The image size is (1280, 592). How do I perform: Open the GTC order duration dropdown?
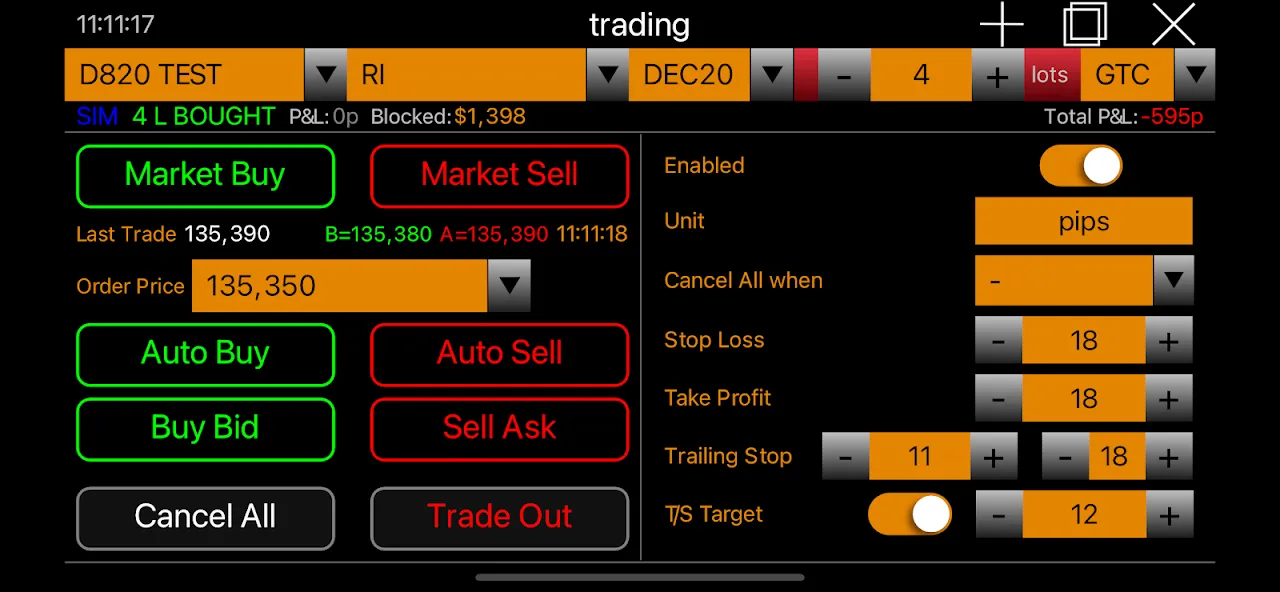(1195, 75)
